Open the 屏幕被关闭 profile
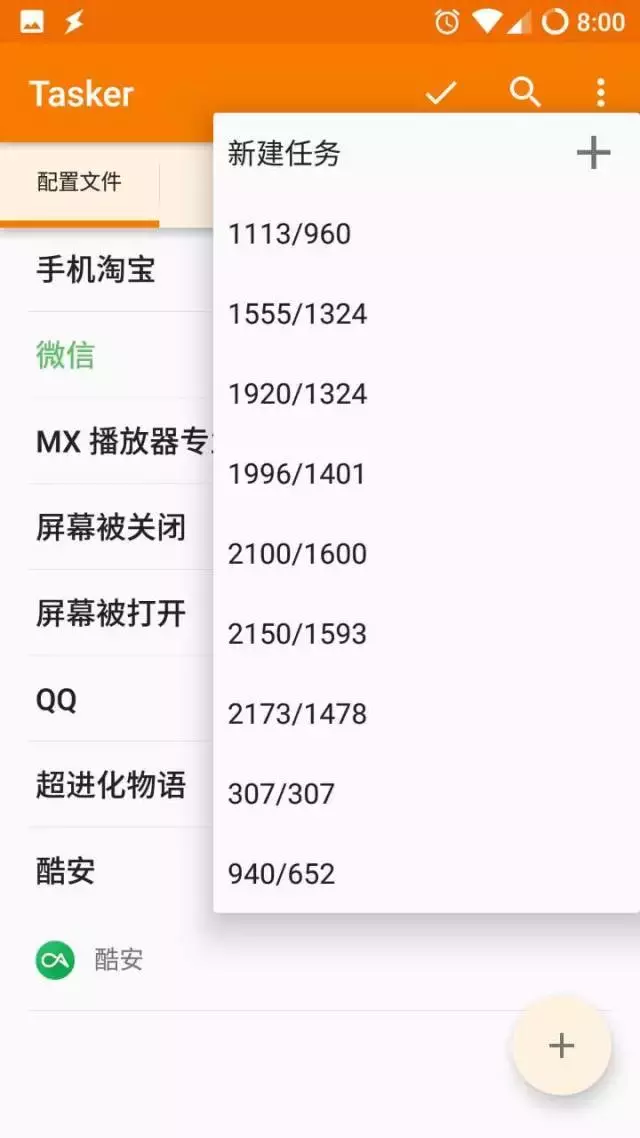The width and height of the screenshot is (640, 1138). click(x=110, y=527)
